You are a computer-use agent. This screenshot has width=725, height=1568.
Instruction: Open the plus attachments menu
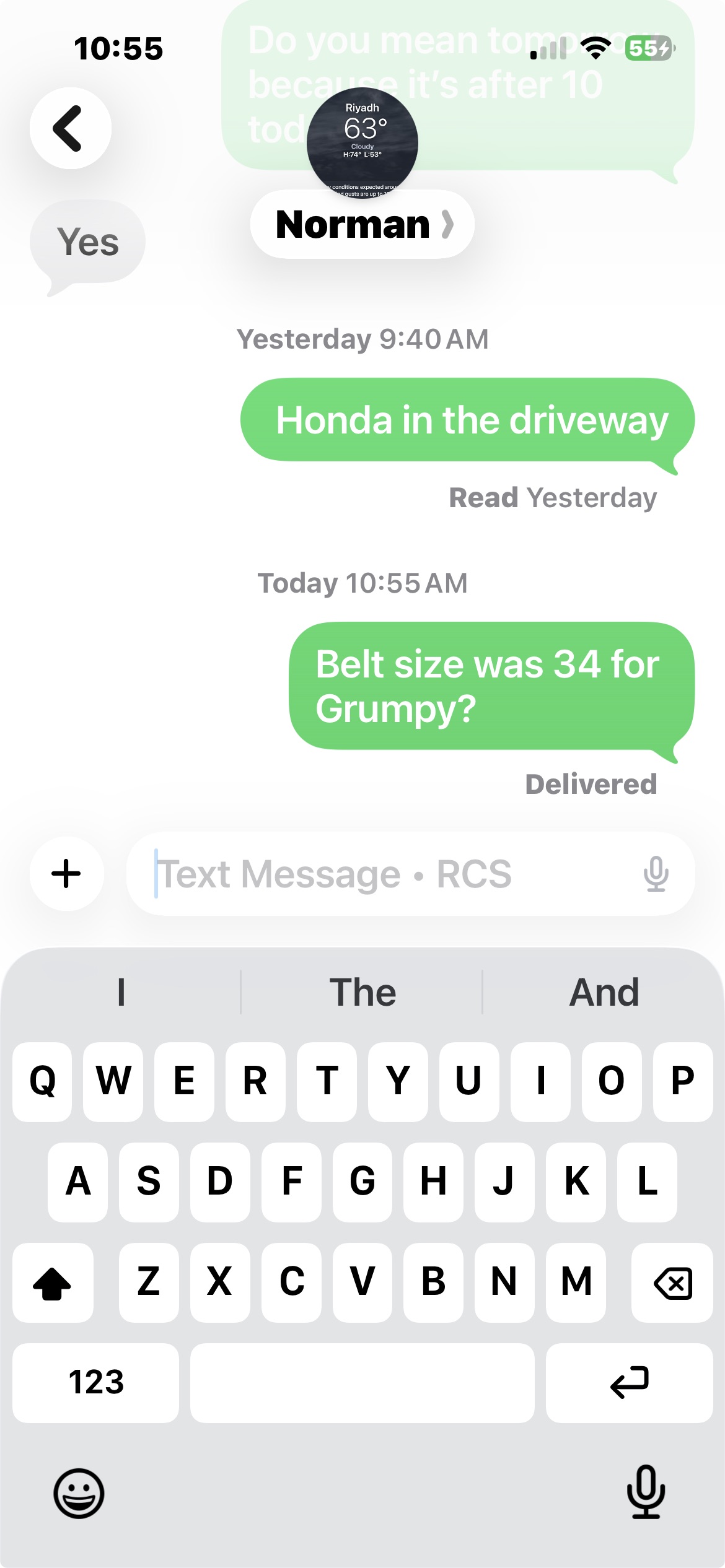(x=66, y=874)
